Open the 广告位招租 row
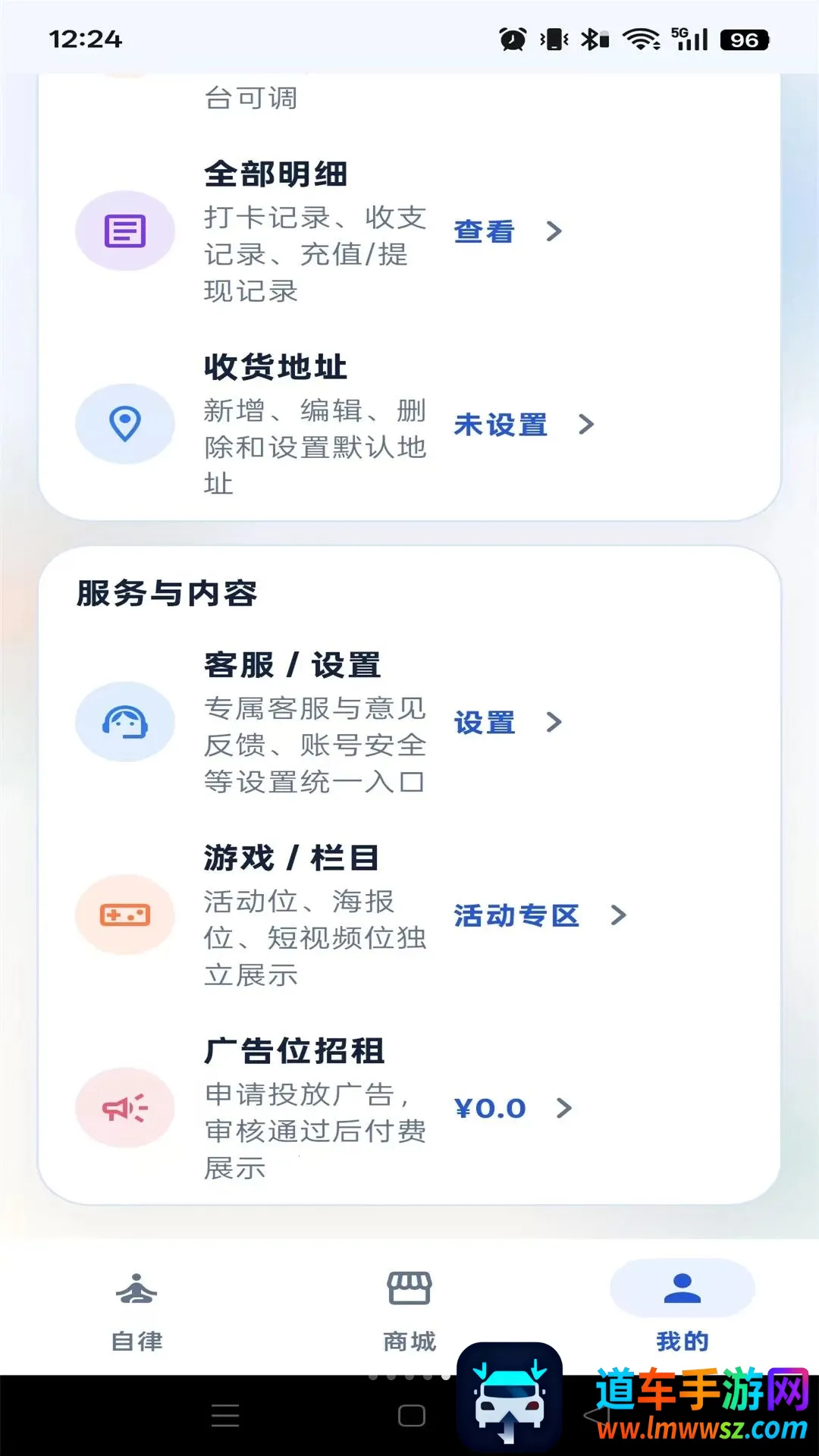This screenshot has width=819, height=1456. coord(409,1108)
